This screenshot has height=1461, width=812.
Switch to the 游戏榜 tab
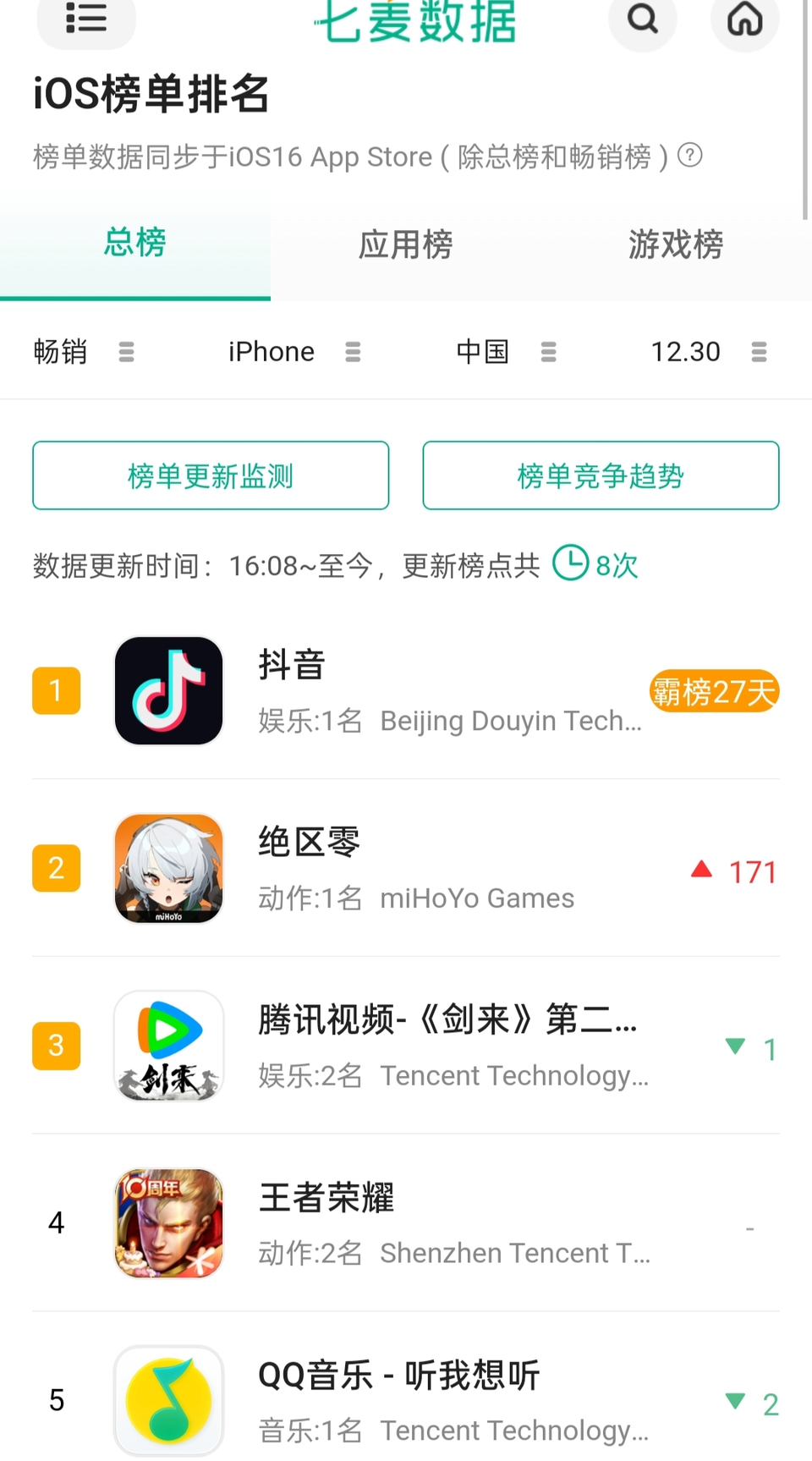(x=675, y=244)
